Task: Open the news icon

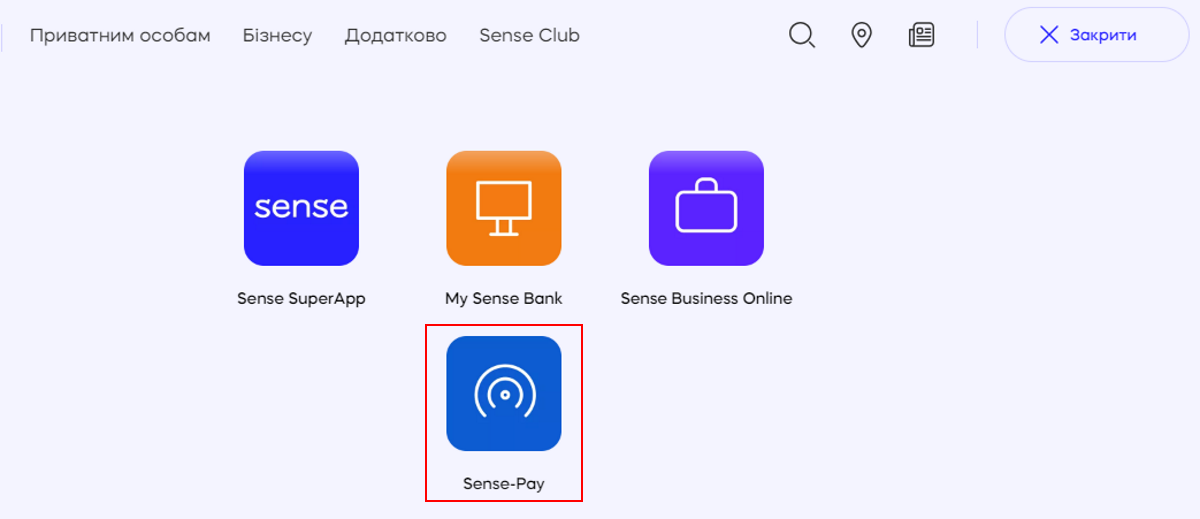Action: [921, 36]
